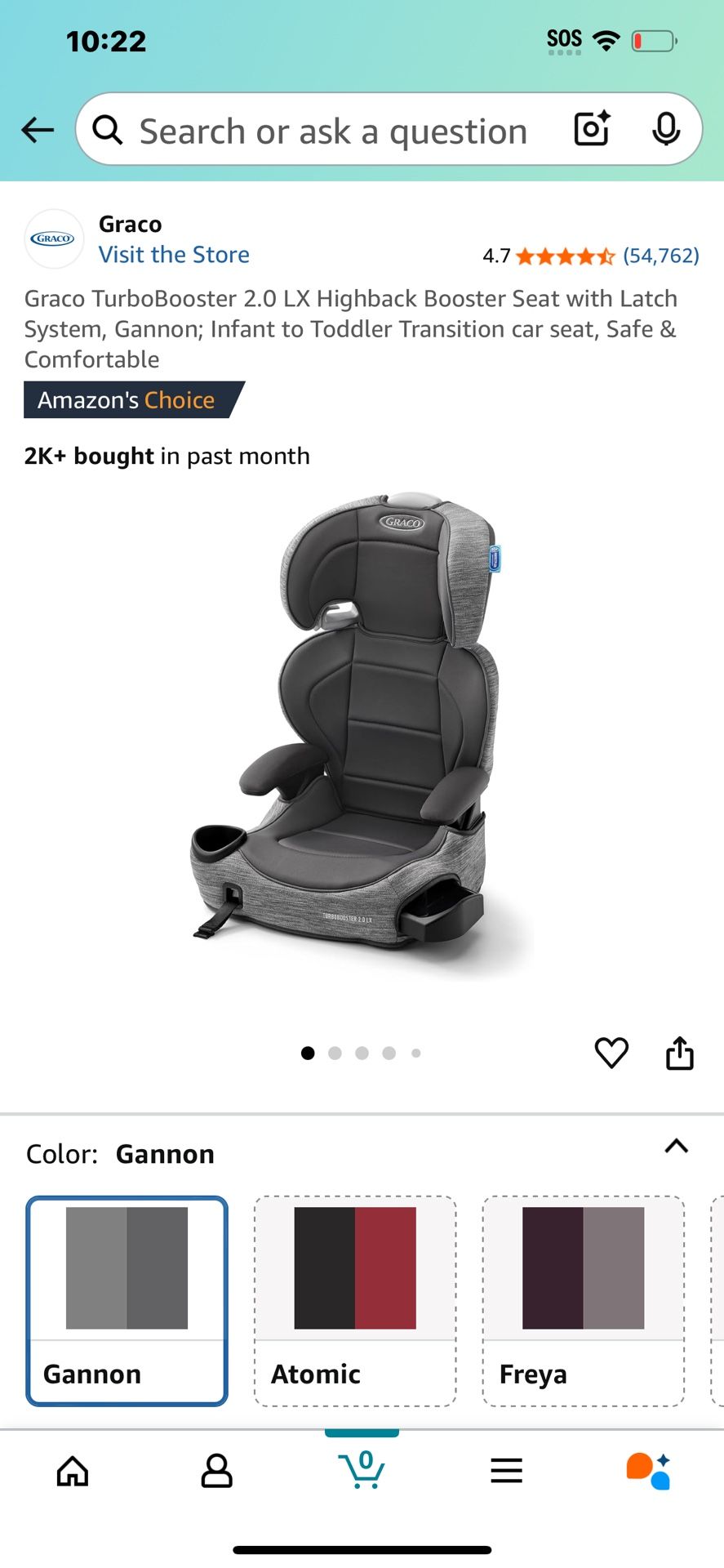This screenshot has width=724, height=1568.
Task: Open the account profile tab
Action: [216, 1471]
